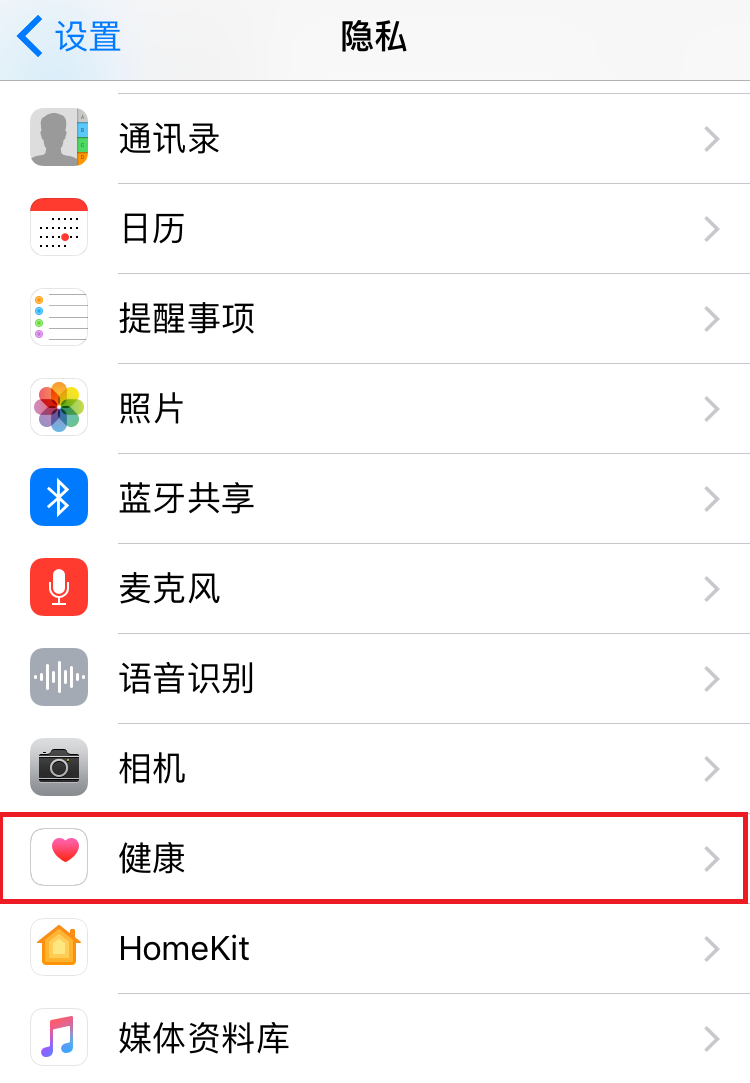Select the 提醒事项 row
Viewport: 750px width, 1083px height.
tap(375, 319)
